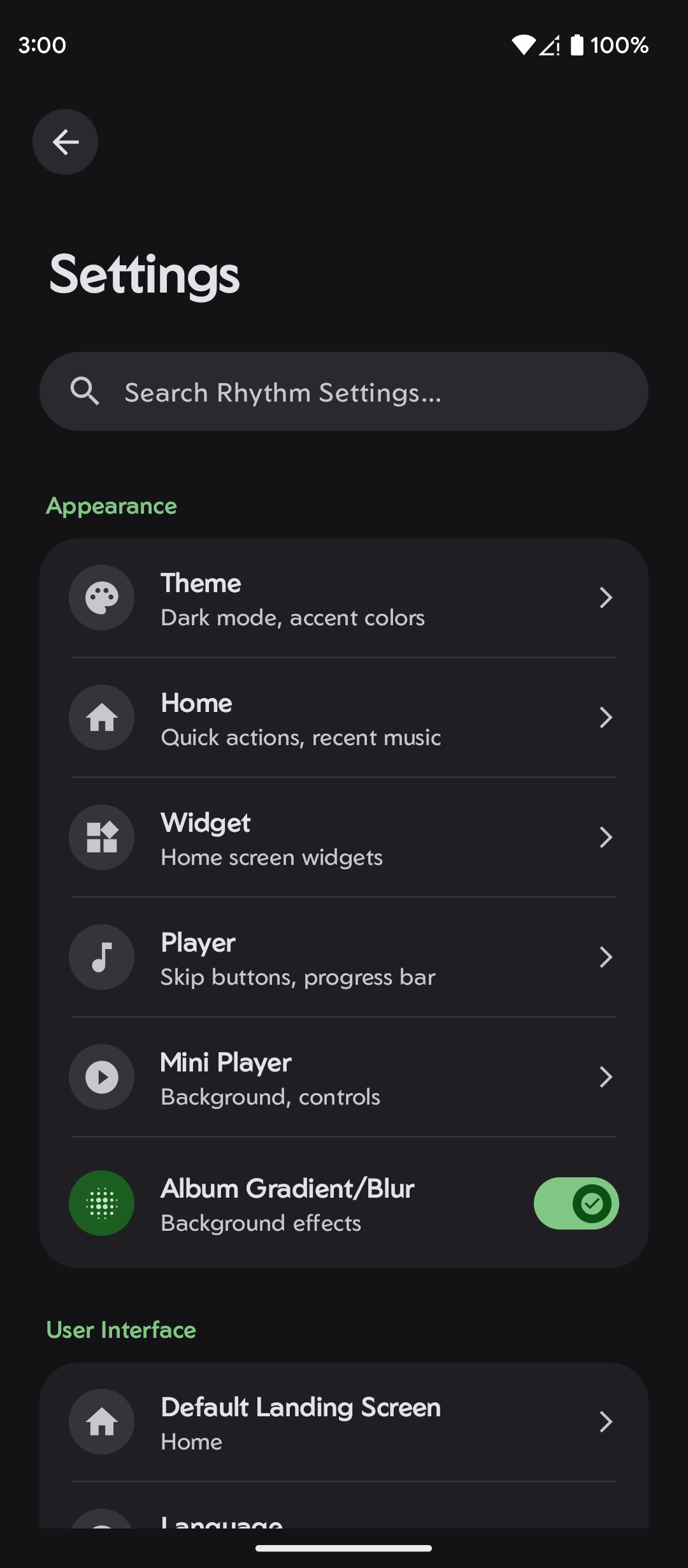
Task: Click the Default Landing Screen home icon
Action: [x=101, y=1423]
